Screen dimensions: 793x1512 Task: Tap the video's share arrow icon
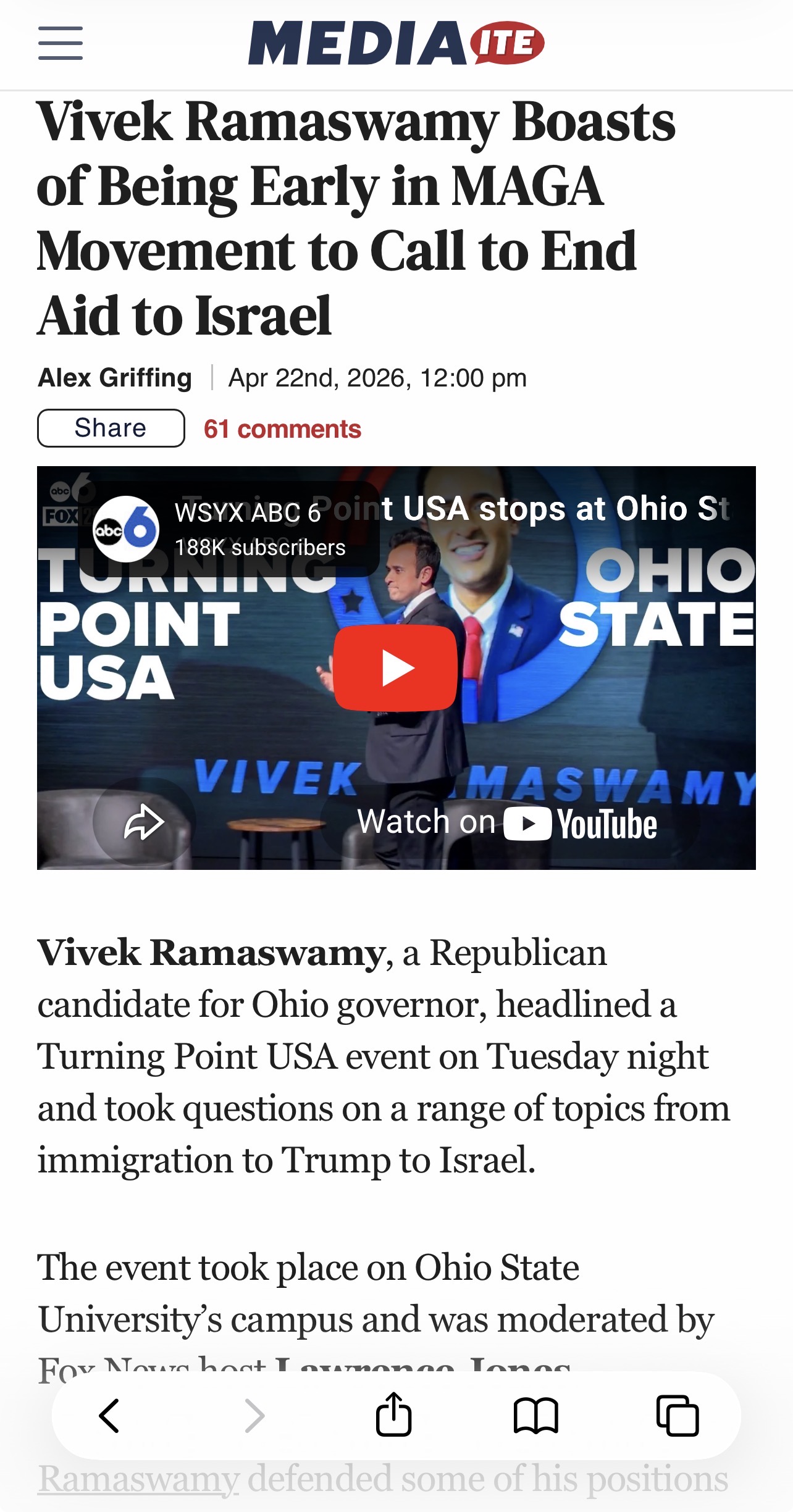click(x=144, y=822)
